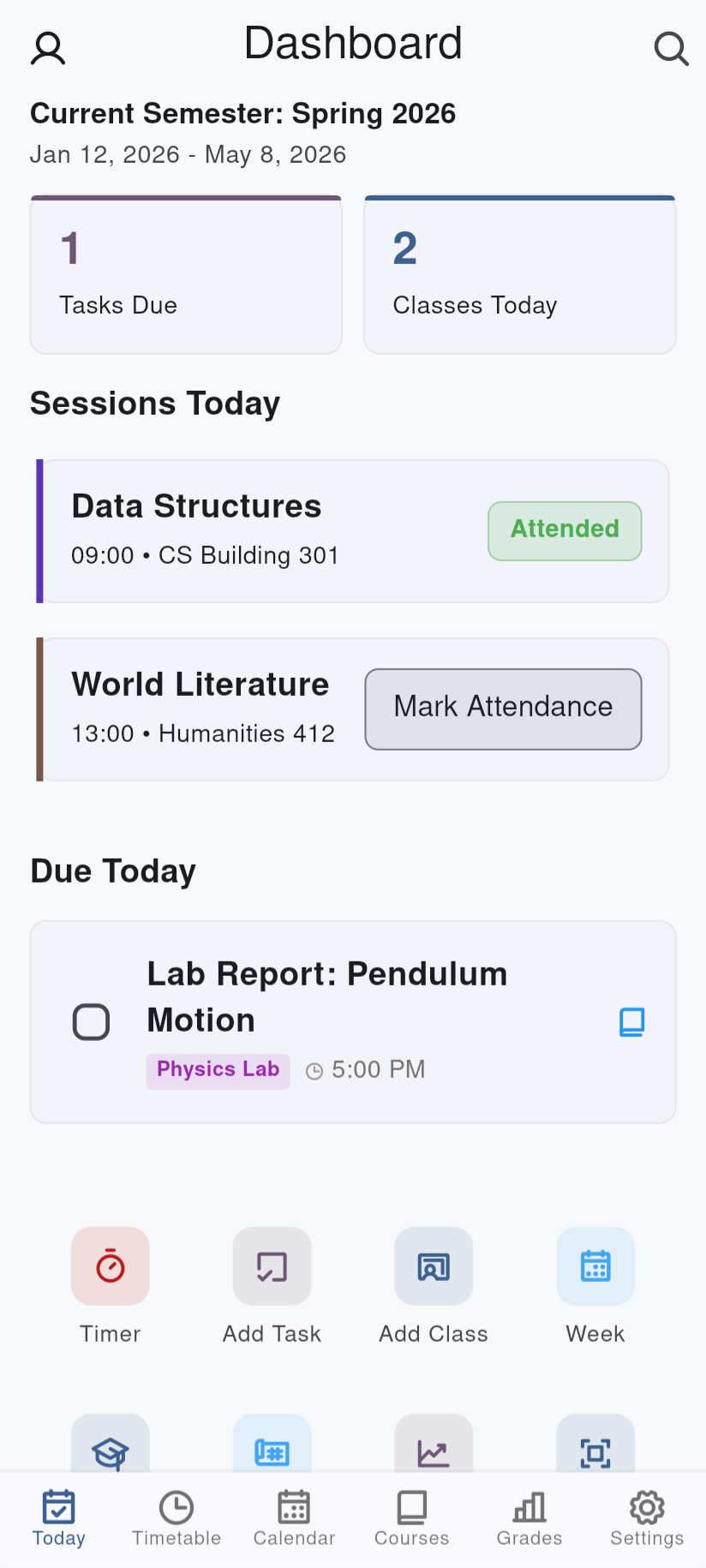The height and width of the screenshot is (1568, 706).
Task: Select the Timer quick action icon
Action: click(110, 1266)
